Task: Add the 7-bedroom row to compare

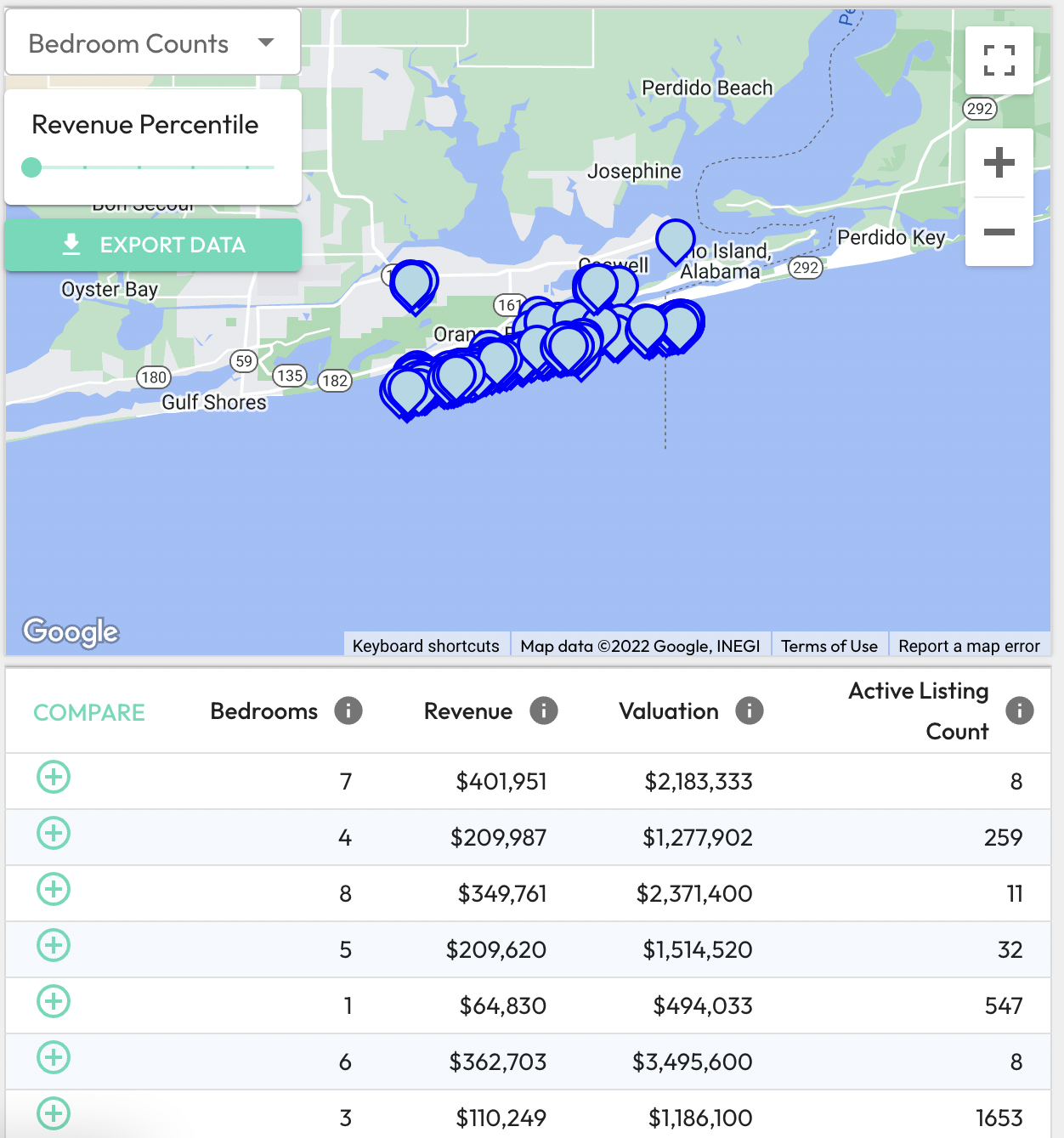Action: click(54, 777)
